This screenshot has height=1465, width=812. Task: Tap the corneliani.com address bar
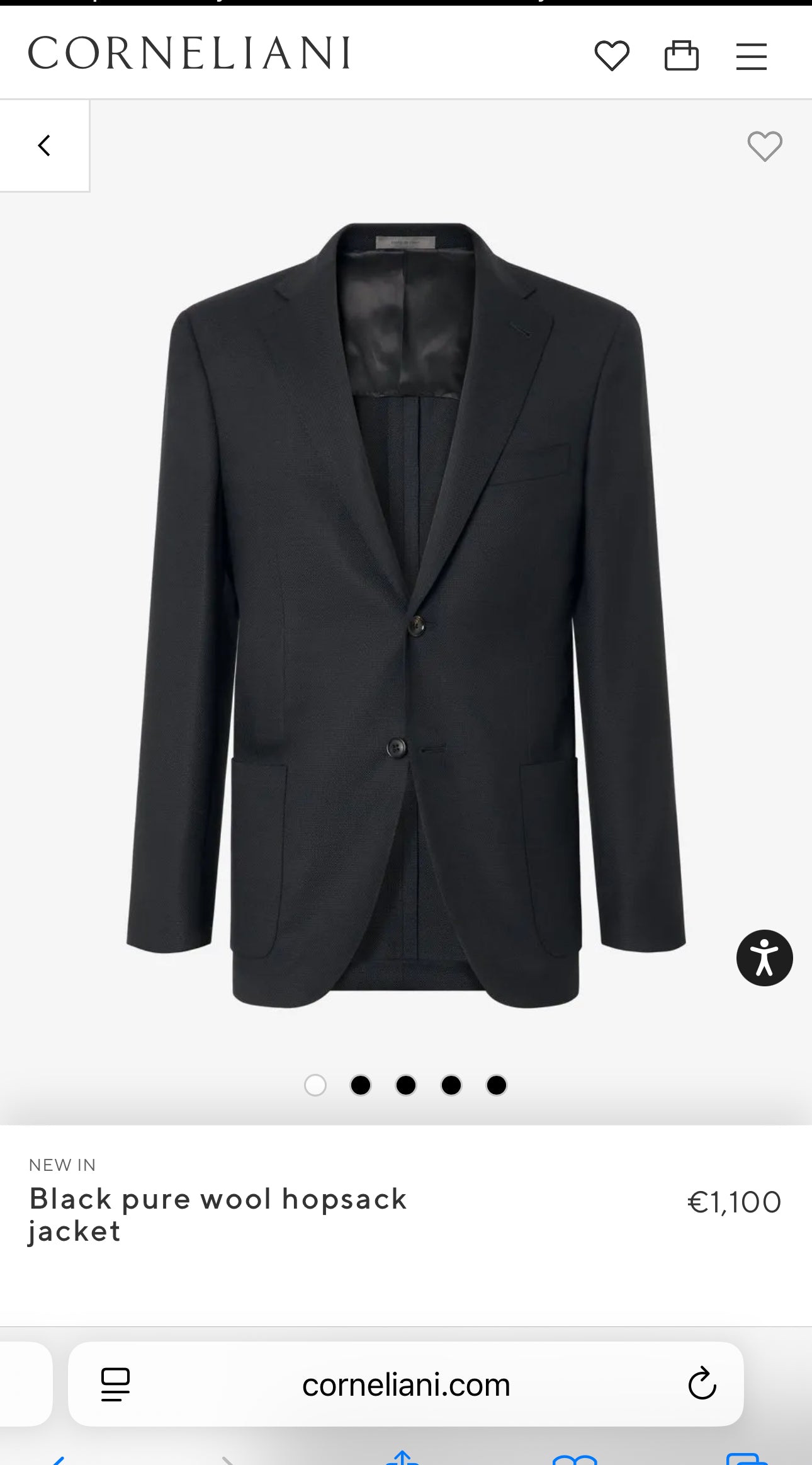click(x=406, y=1385)
